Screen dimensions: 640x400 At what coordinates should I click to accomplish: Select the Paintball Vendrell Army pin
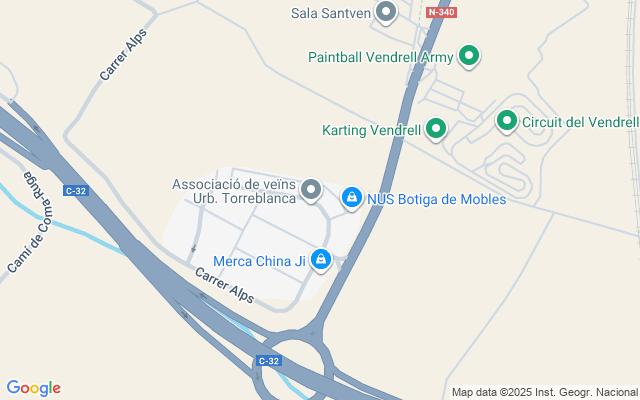pos(470,57)
